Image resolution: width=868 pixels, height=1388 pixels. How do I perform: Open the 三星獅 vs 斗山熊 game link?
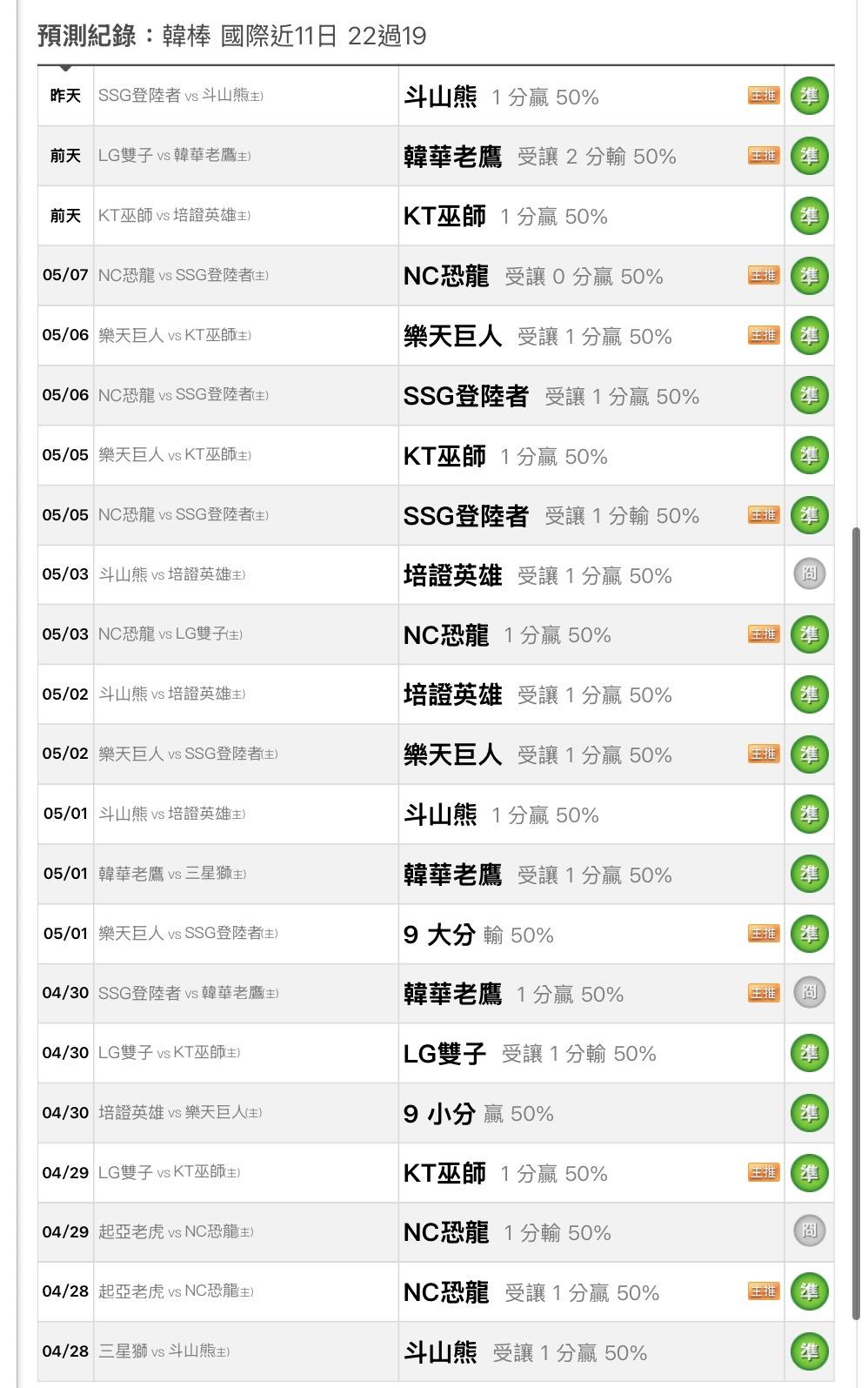[164, 1351]
